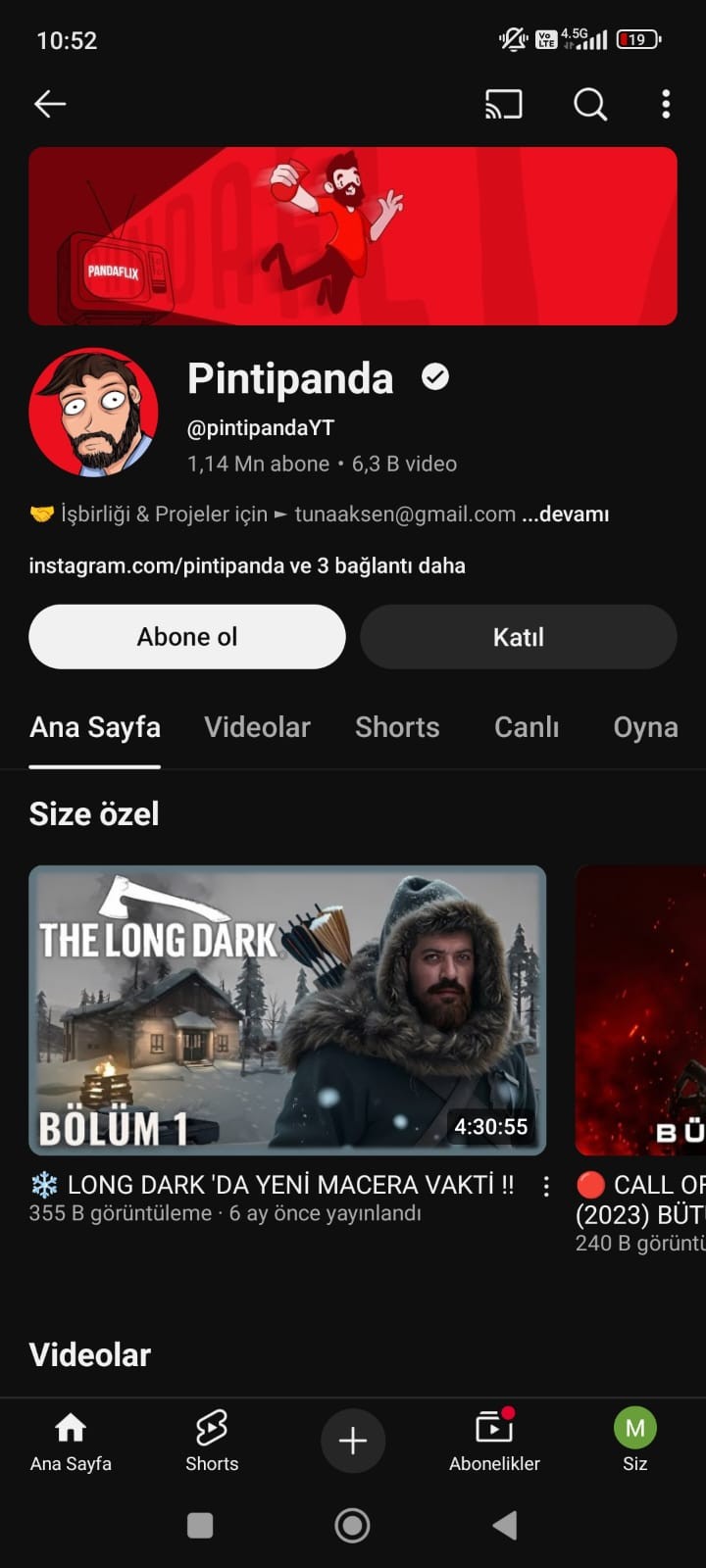The width and height of the screenshot is (706, 1568).
Task: Open the Canlı tab
Action: point(527,727)
